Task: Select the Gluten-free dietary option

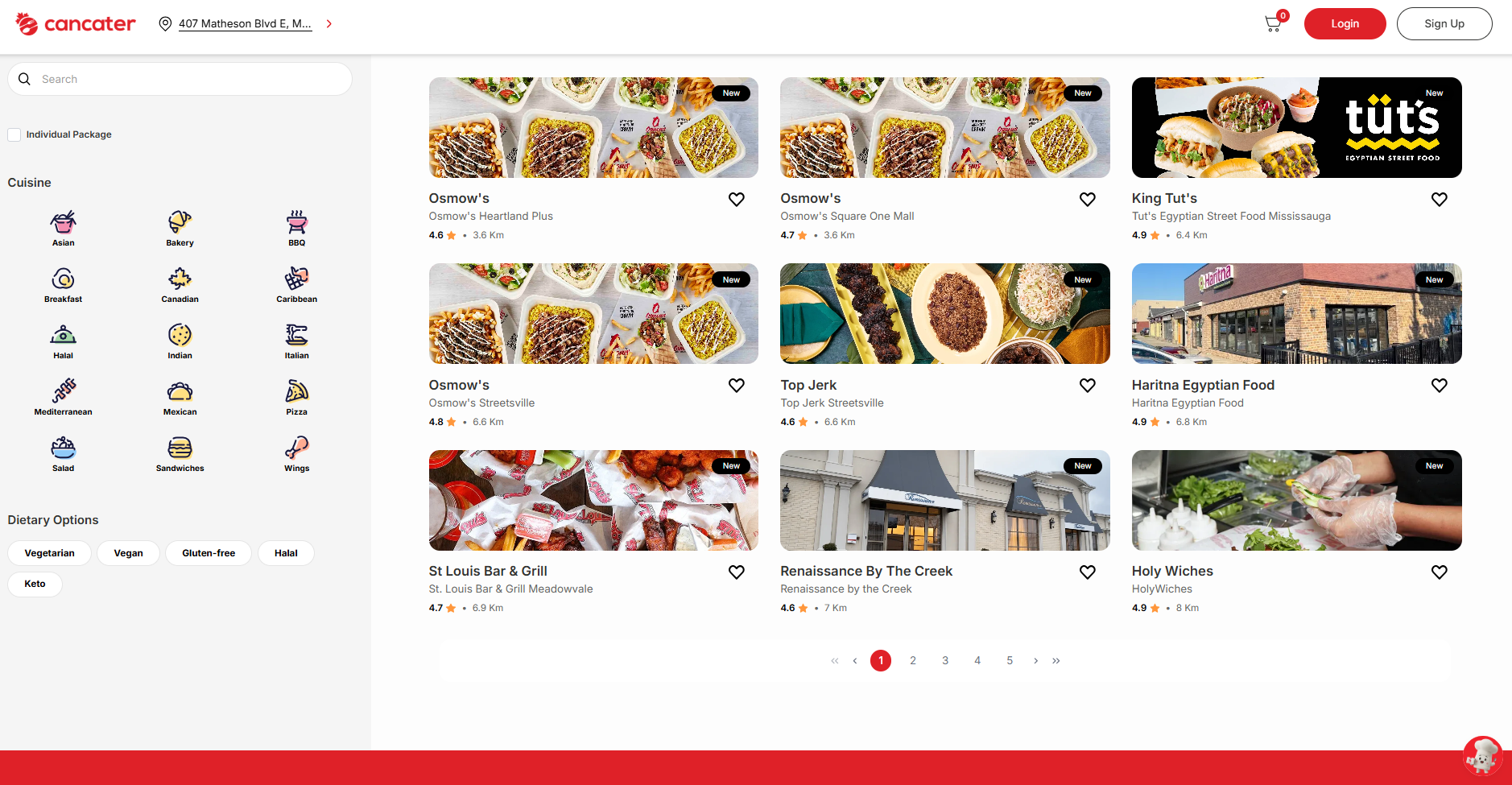Action: 209,553
